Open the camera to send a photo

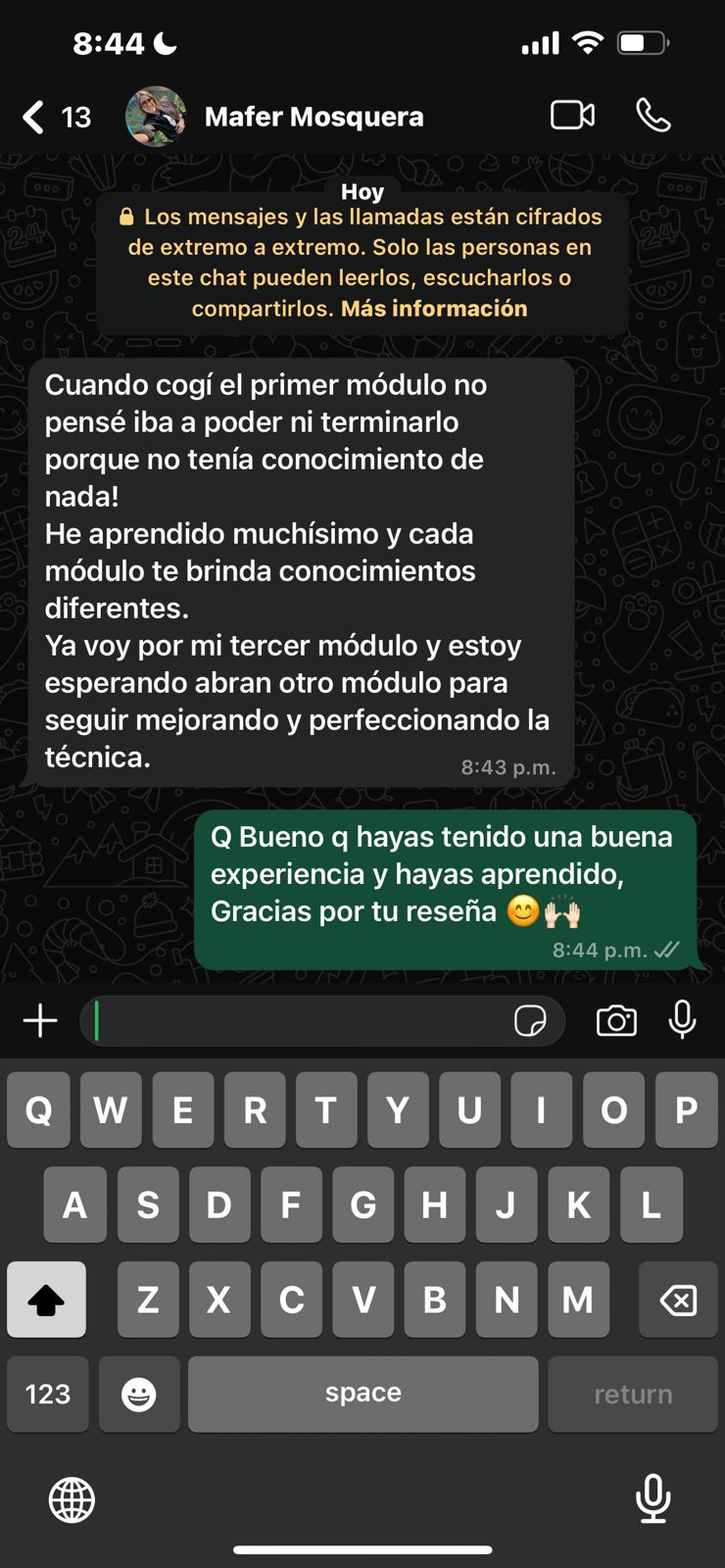(616, 1021)
